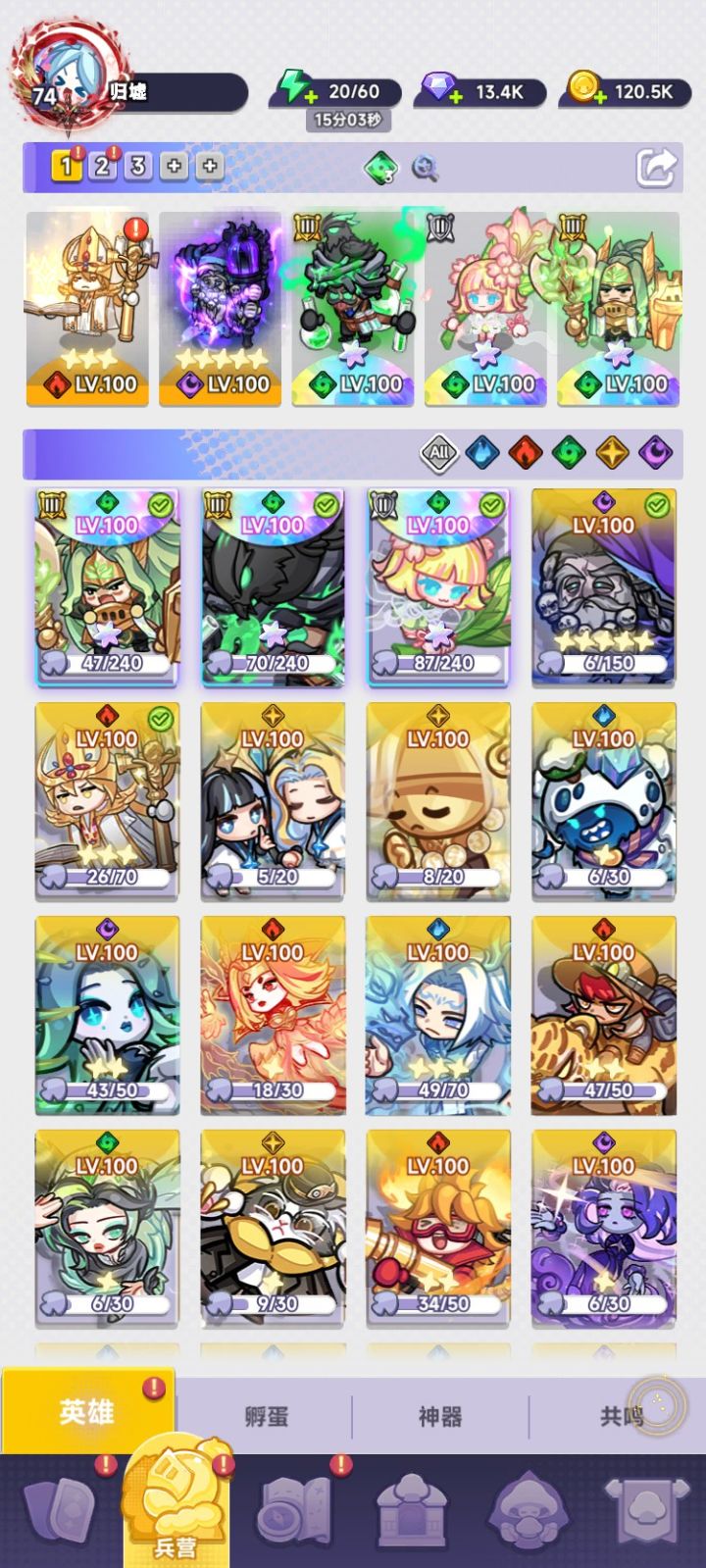The height and width of the screenshot is (1568, 706).
Task: Filter heroes by the red fire element
Action: coord(526,453)
